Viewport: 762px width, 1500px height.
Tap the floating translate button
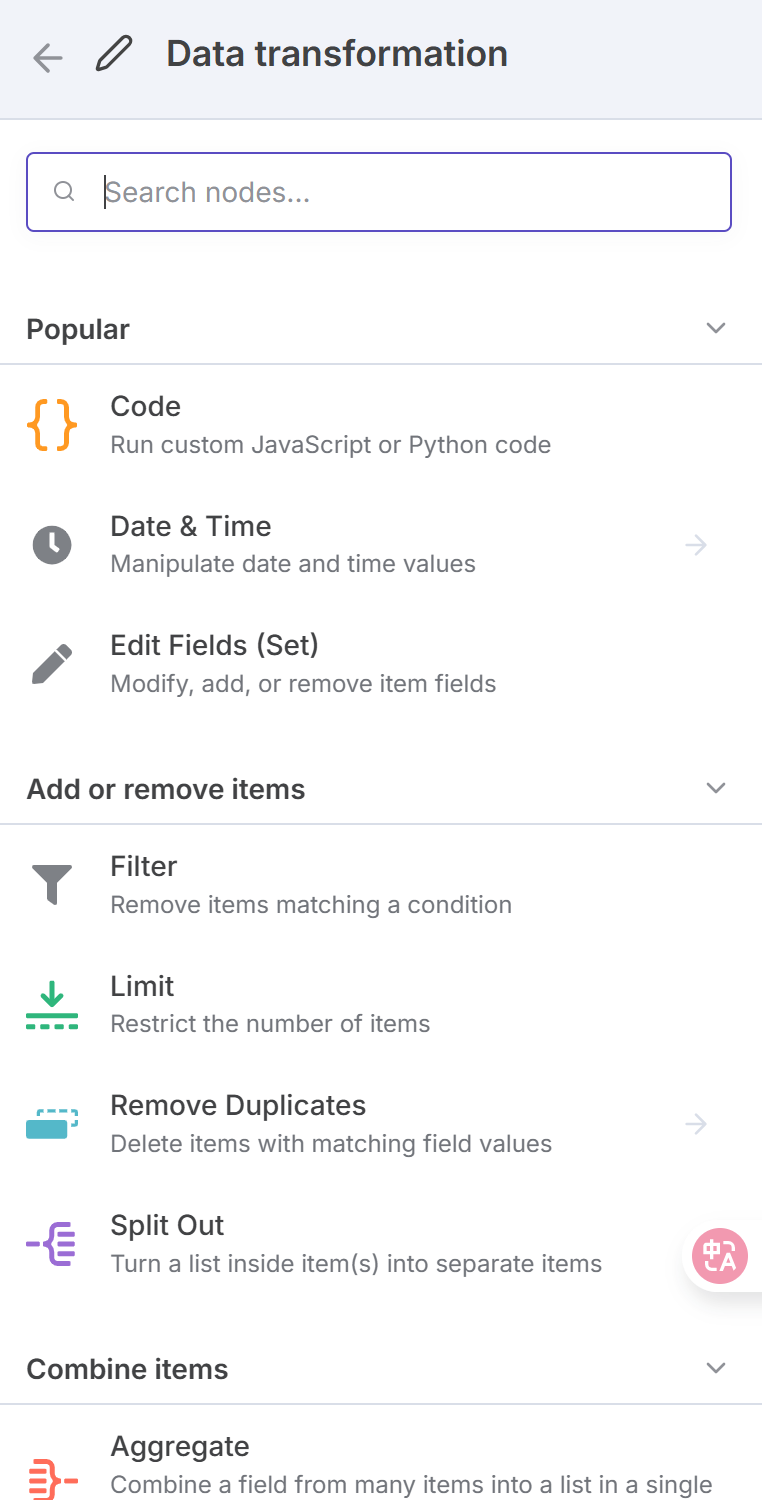click(720, 1256)
